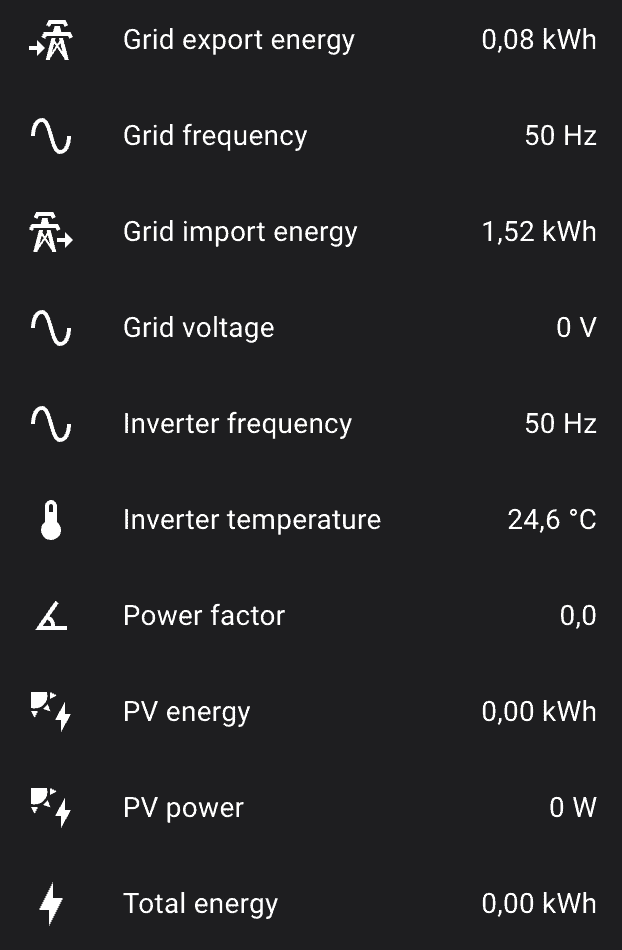622x950 pixels.
Task: Select the Power factor row
Action: tap(203, 616)
